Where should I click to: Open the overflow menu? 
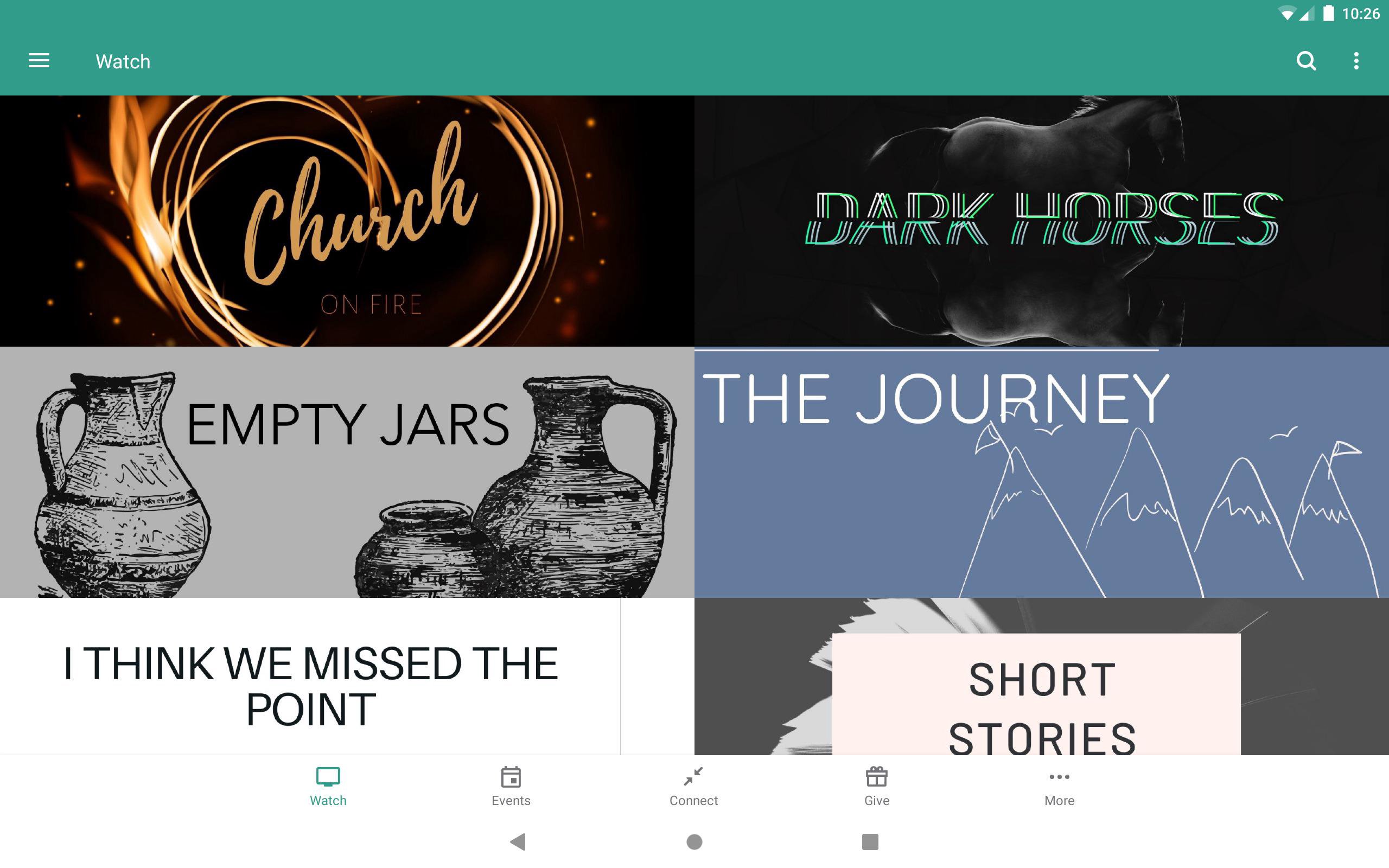(x=1356, y=61)
